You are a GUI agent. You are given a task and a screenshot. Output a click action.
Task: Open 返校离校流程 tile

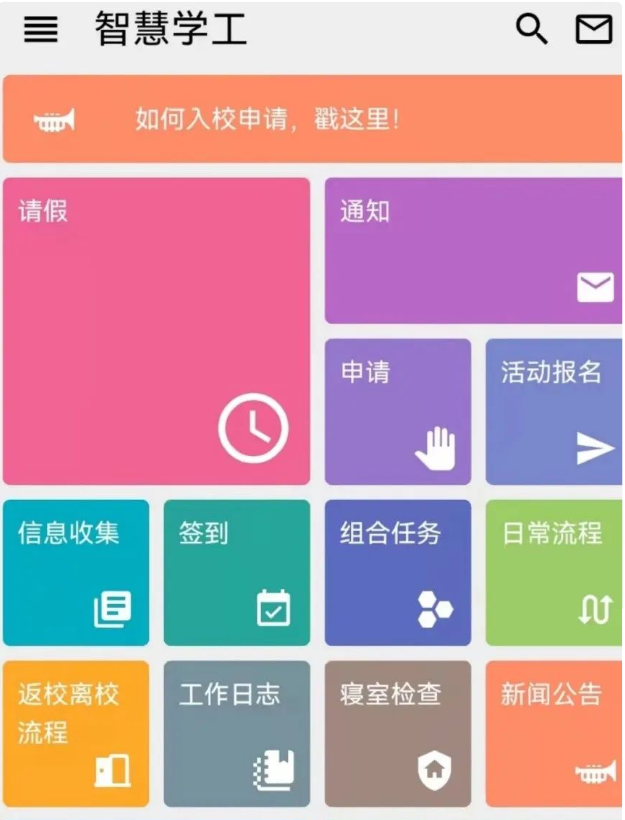pos(76,733)
